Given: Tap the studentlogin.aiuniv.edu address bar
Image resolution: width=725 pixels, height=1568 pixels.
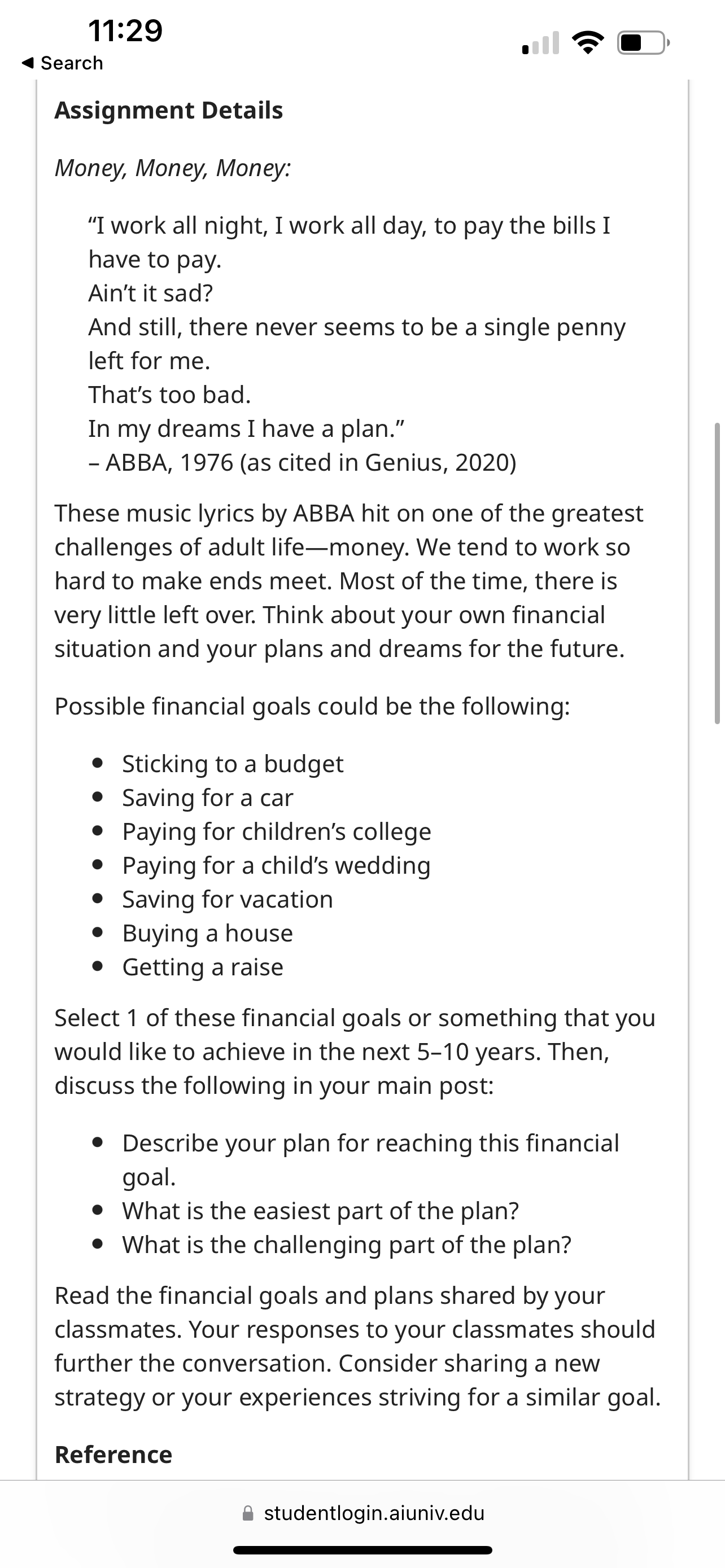Looking at the screenshot, I should 363,1513.
